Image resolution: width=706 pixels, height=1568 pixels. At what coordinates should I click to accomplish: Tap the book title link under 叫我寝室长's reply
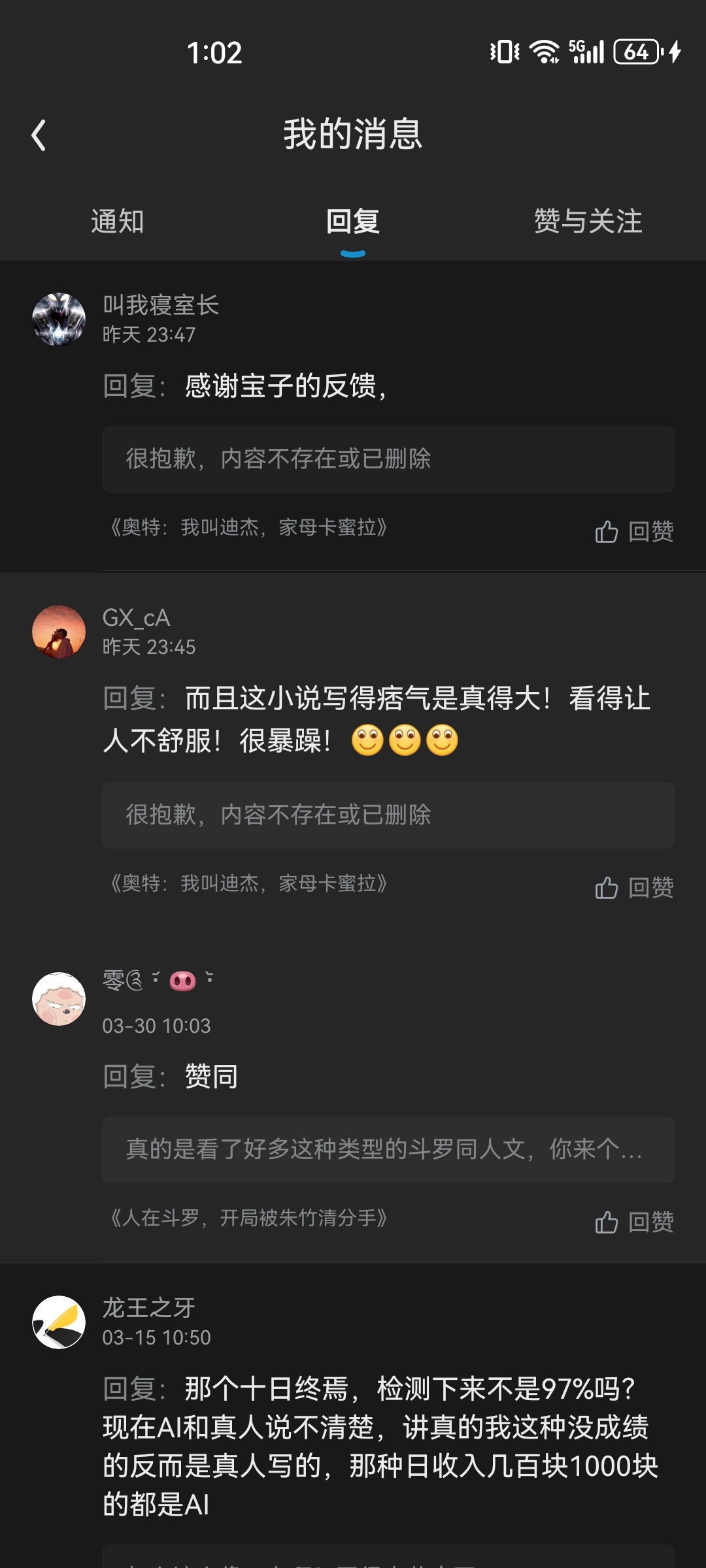[248, 527]
